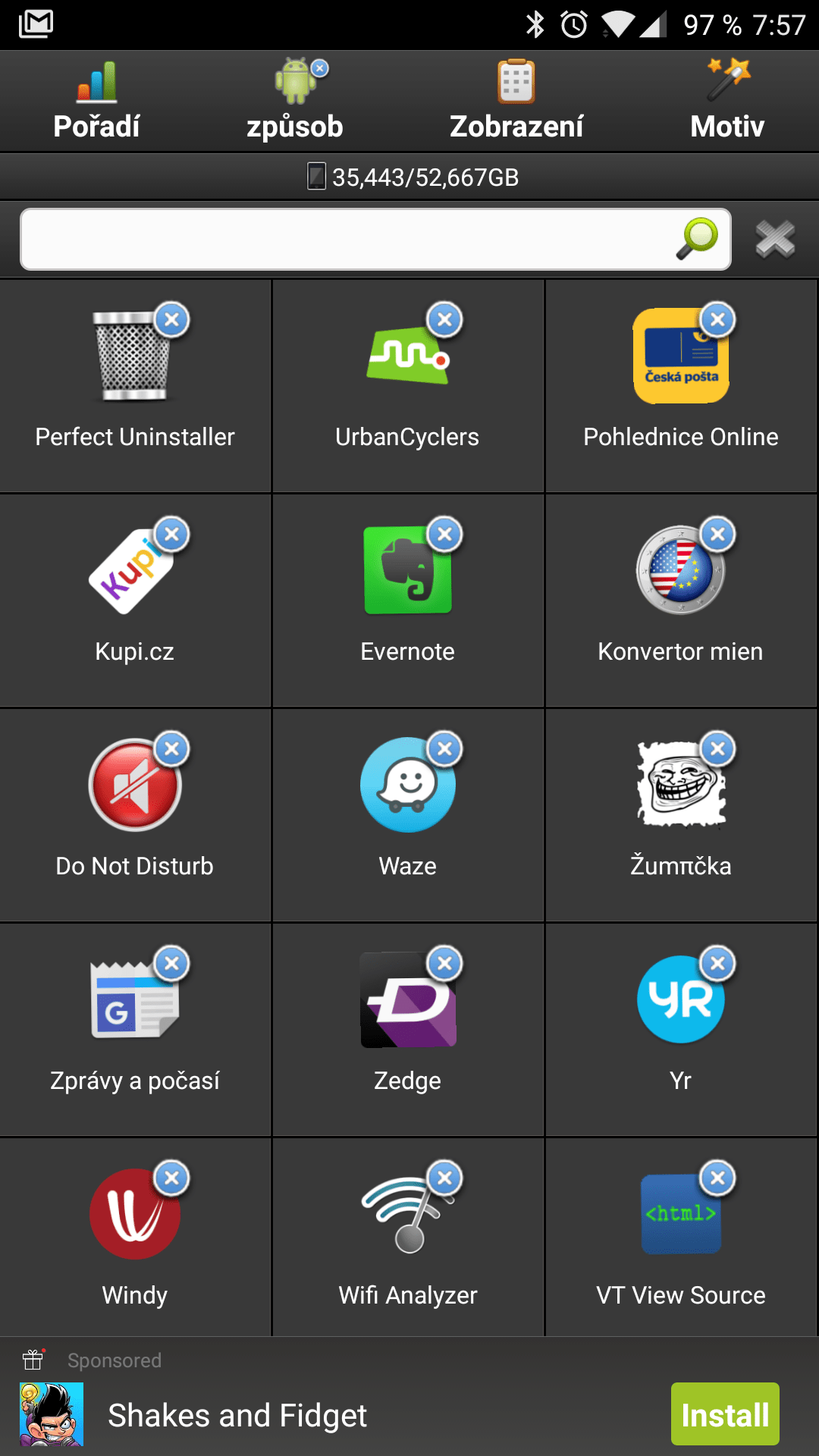Screen dimensions: 819x1456
Task: Choose Evernote from the app grid
Action: click(408, 601)
